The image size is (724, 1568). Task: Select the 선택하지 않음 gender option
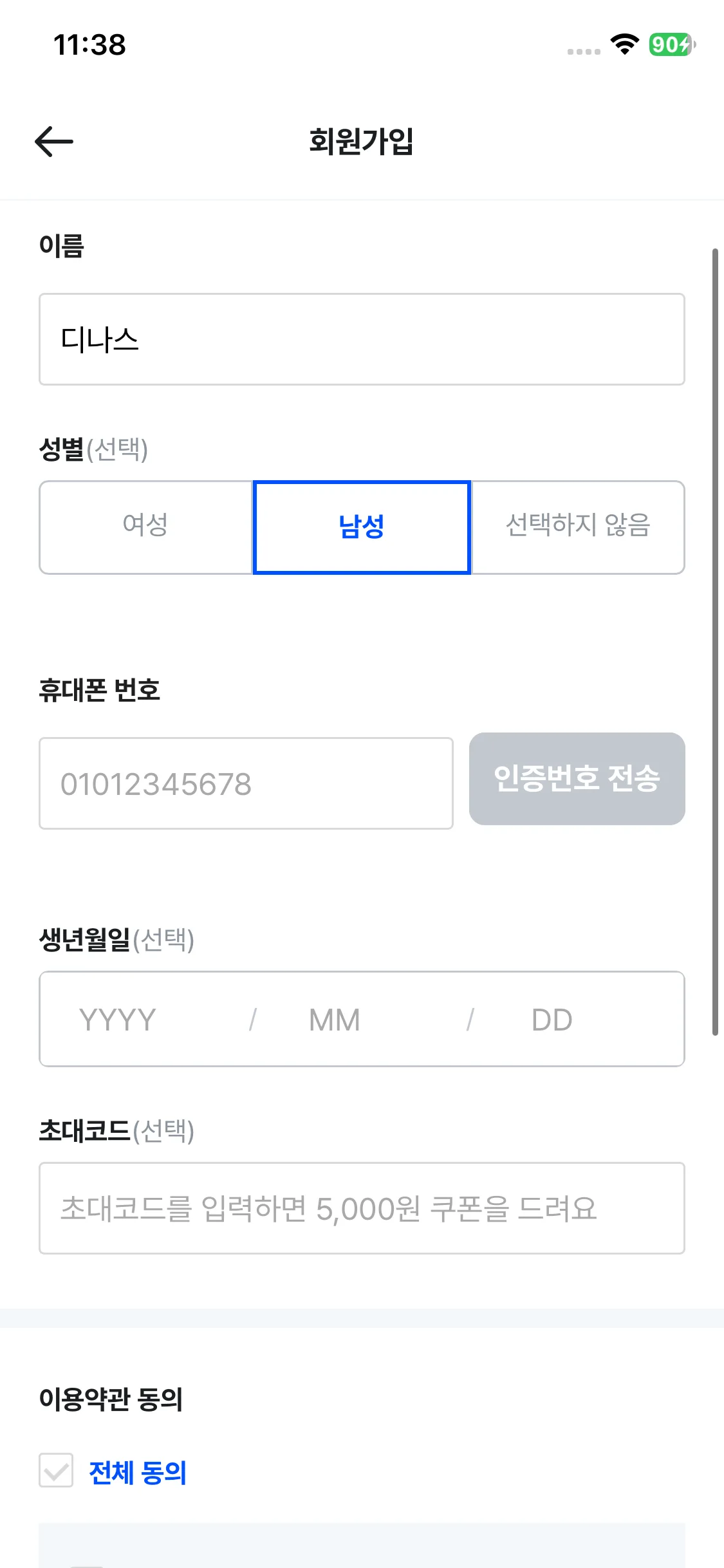[x=577, y=527]
